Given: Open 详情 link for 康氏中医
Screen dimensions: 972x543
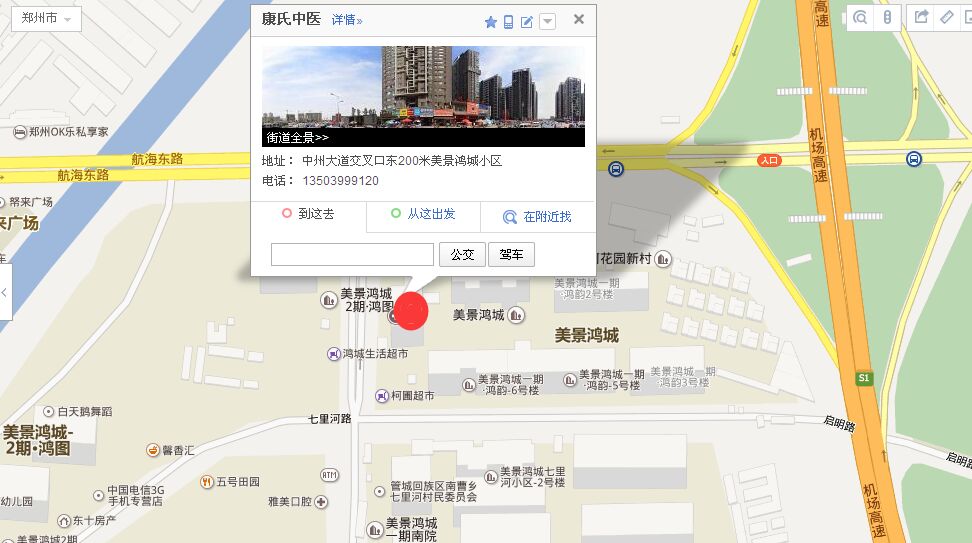Looking at the screenshot, I should (347, 20).
